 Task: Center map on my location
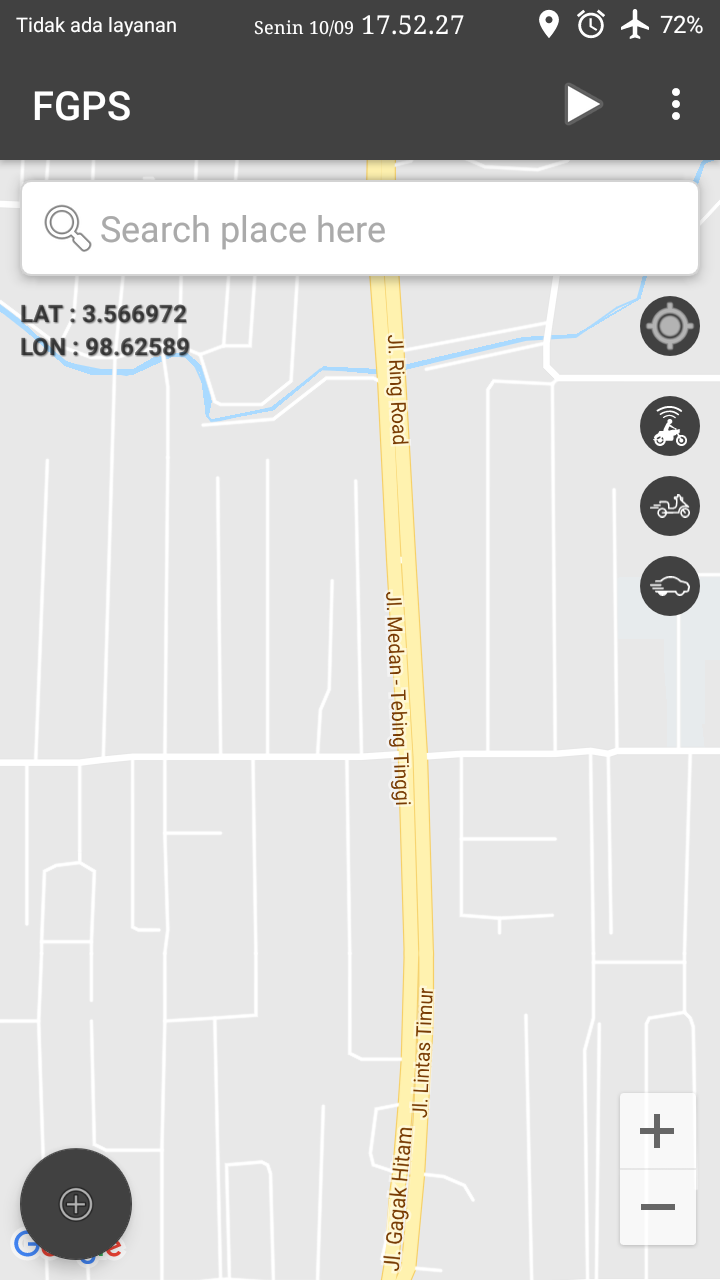pyautogui.click(x=670, y=326)
